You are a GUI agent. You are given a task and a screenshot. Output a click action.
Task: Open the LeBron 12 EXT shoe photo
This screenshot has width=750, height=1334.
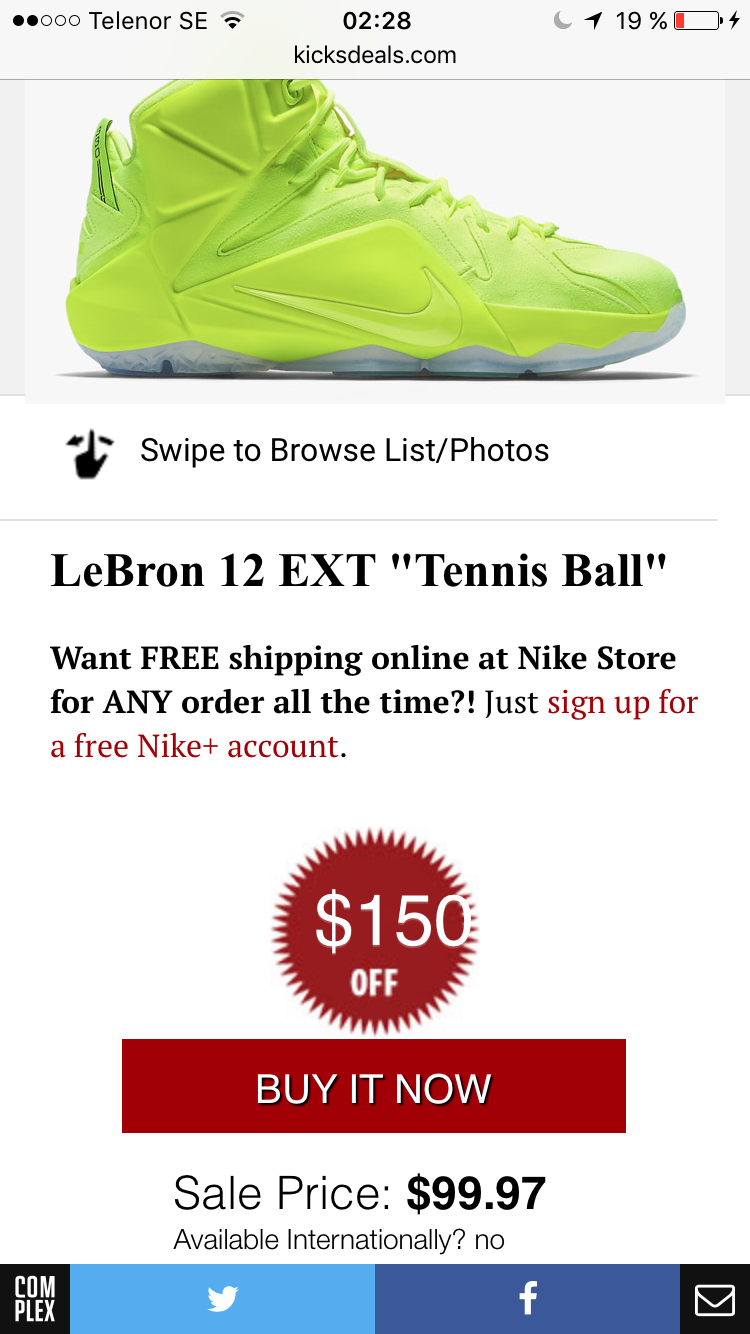tap(375, 241)
